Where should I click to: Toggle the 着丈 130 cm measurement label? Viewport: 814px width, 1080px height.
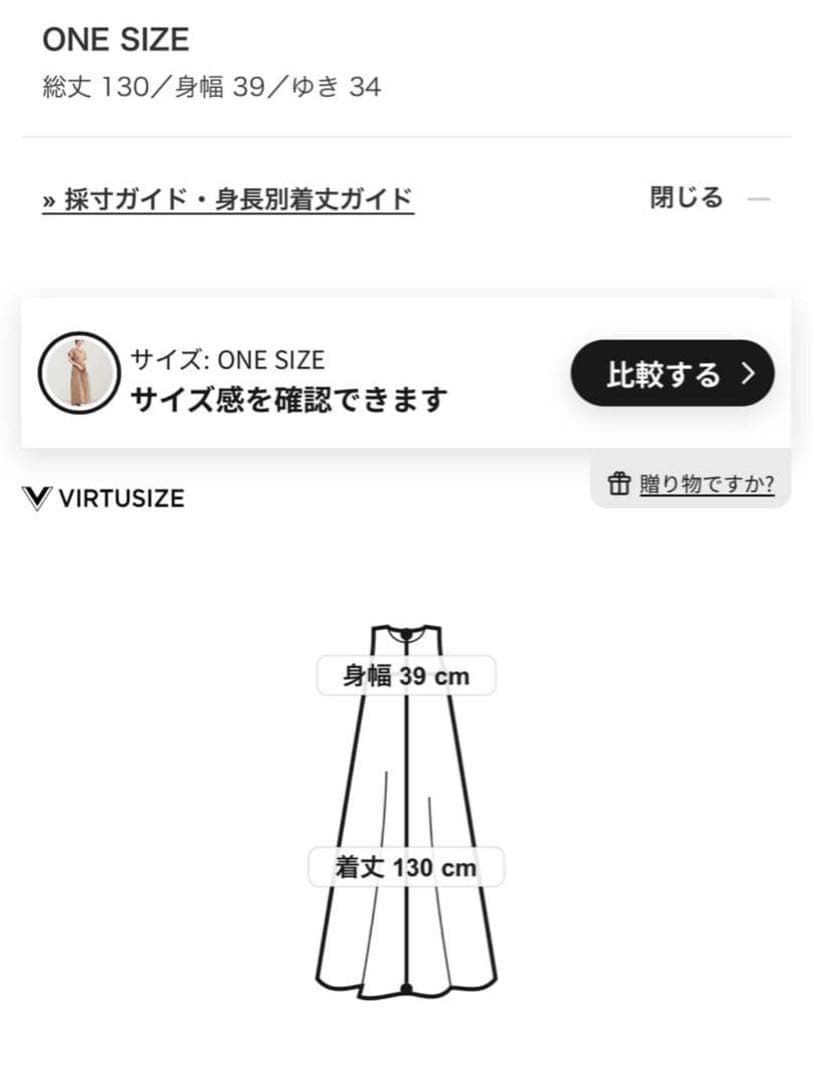(404, 867)
